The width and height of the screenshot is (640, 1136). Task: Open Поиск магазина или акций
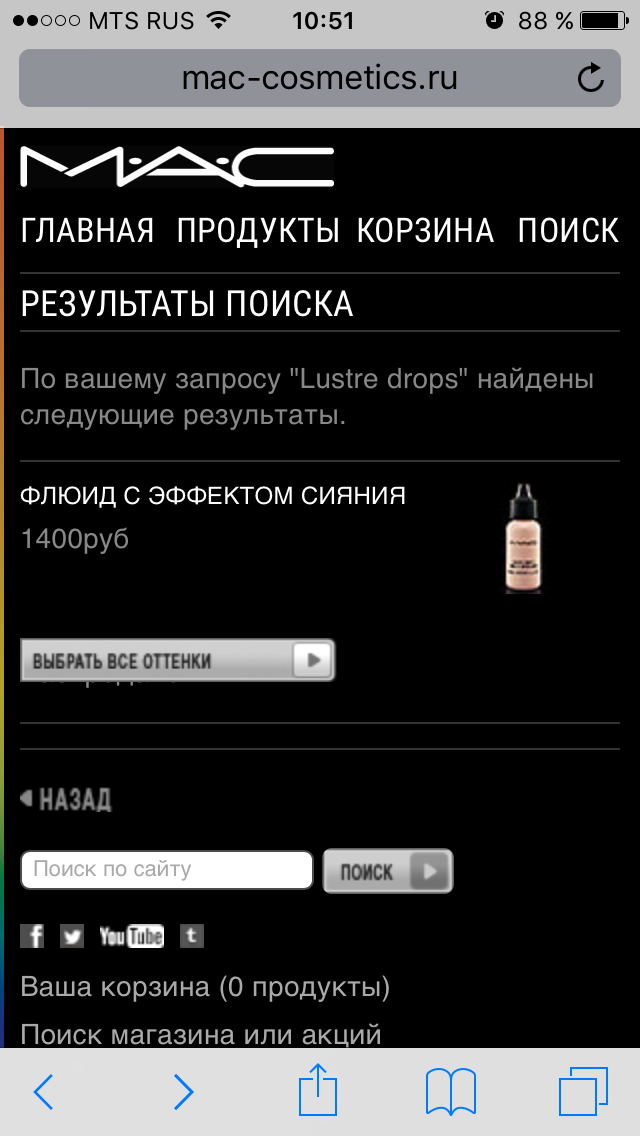(x=201, y=1034)
